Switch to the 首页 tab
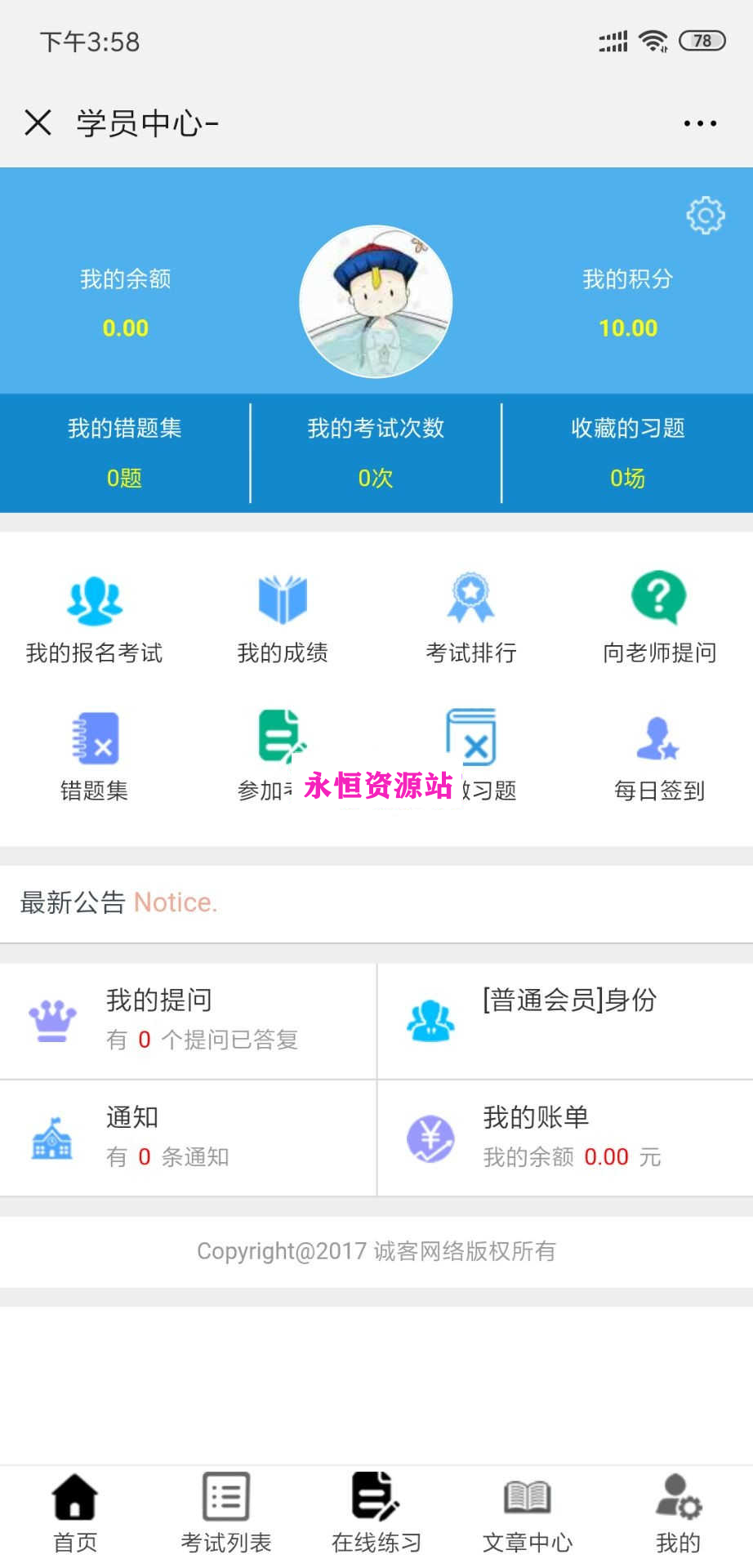This screenshot has width=753, height=1568. pos(75,1512)
